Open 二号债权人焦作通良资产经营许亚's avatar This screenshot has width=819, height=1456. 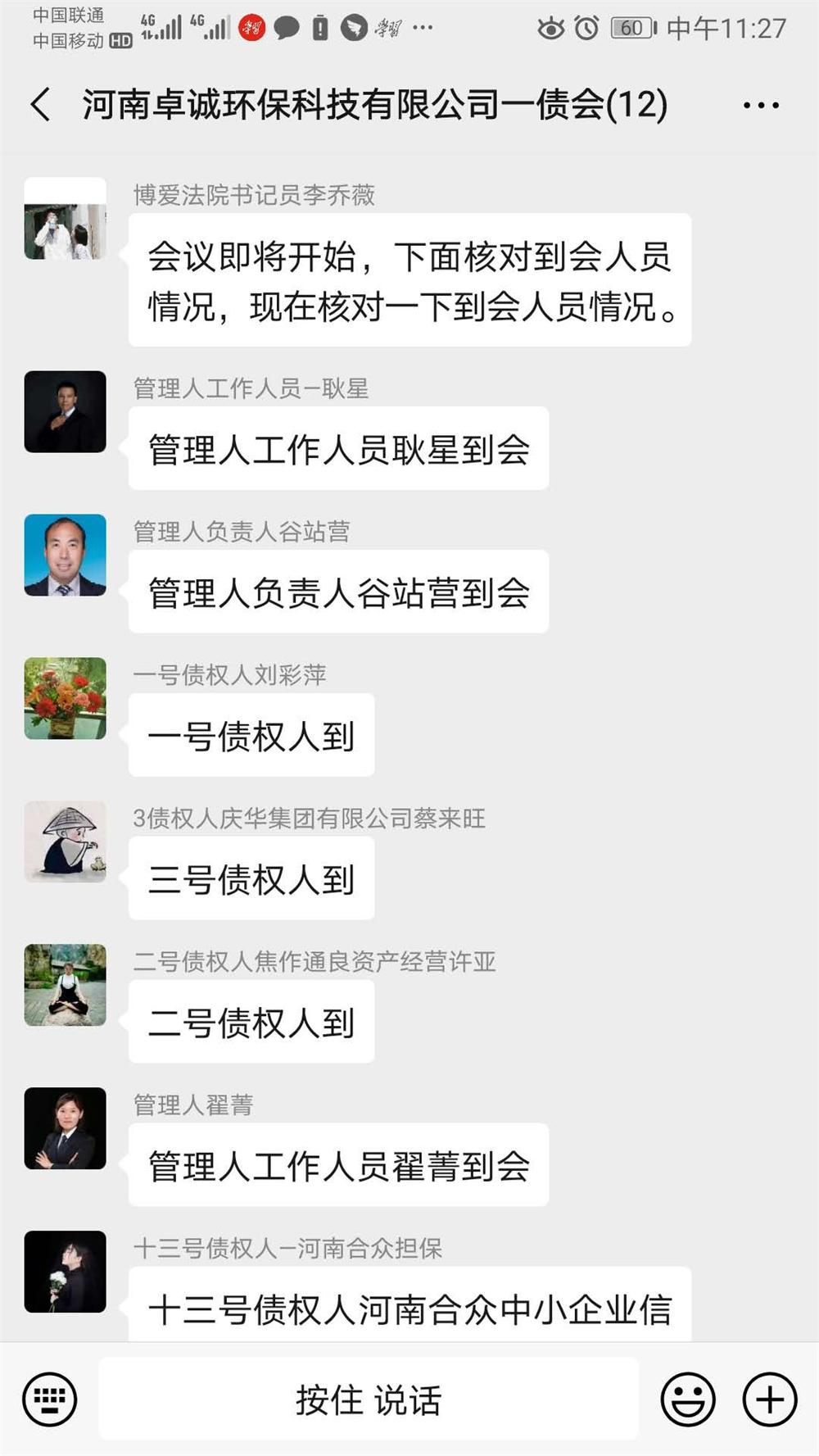pos(66,985)
